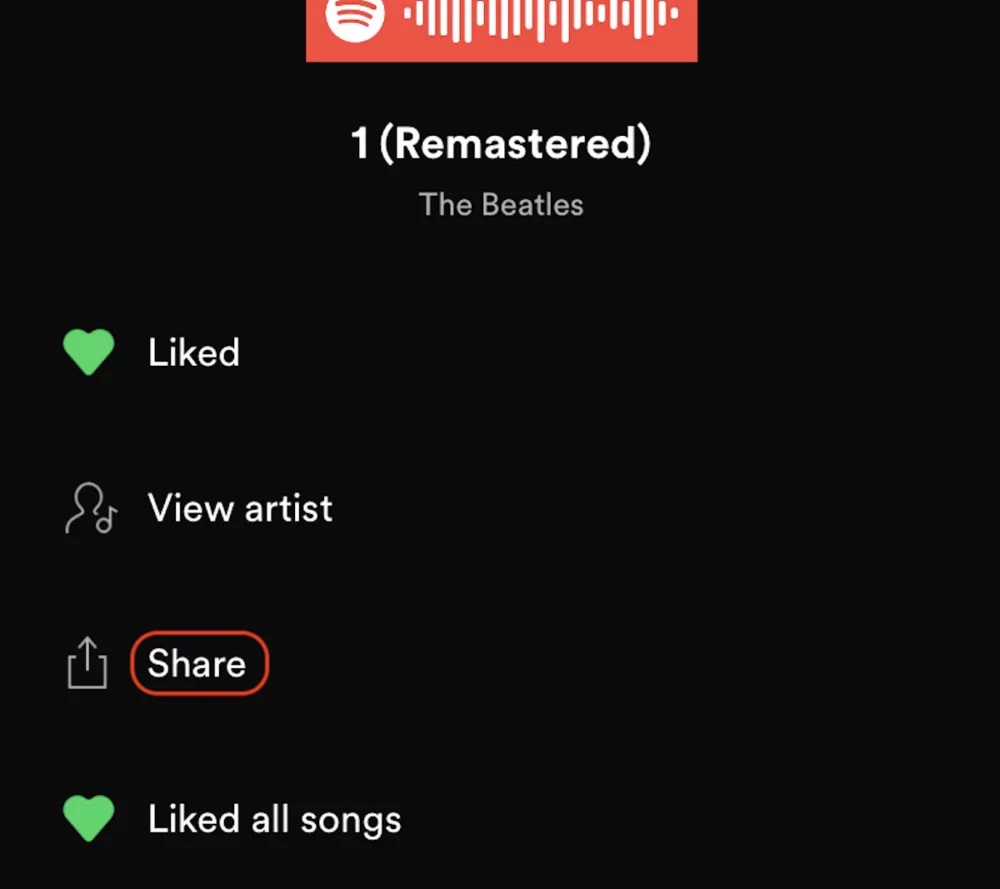Share this album
The height and width of the screenshot is (889, 1000).
click(197, 663)
